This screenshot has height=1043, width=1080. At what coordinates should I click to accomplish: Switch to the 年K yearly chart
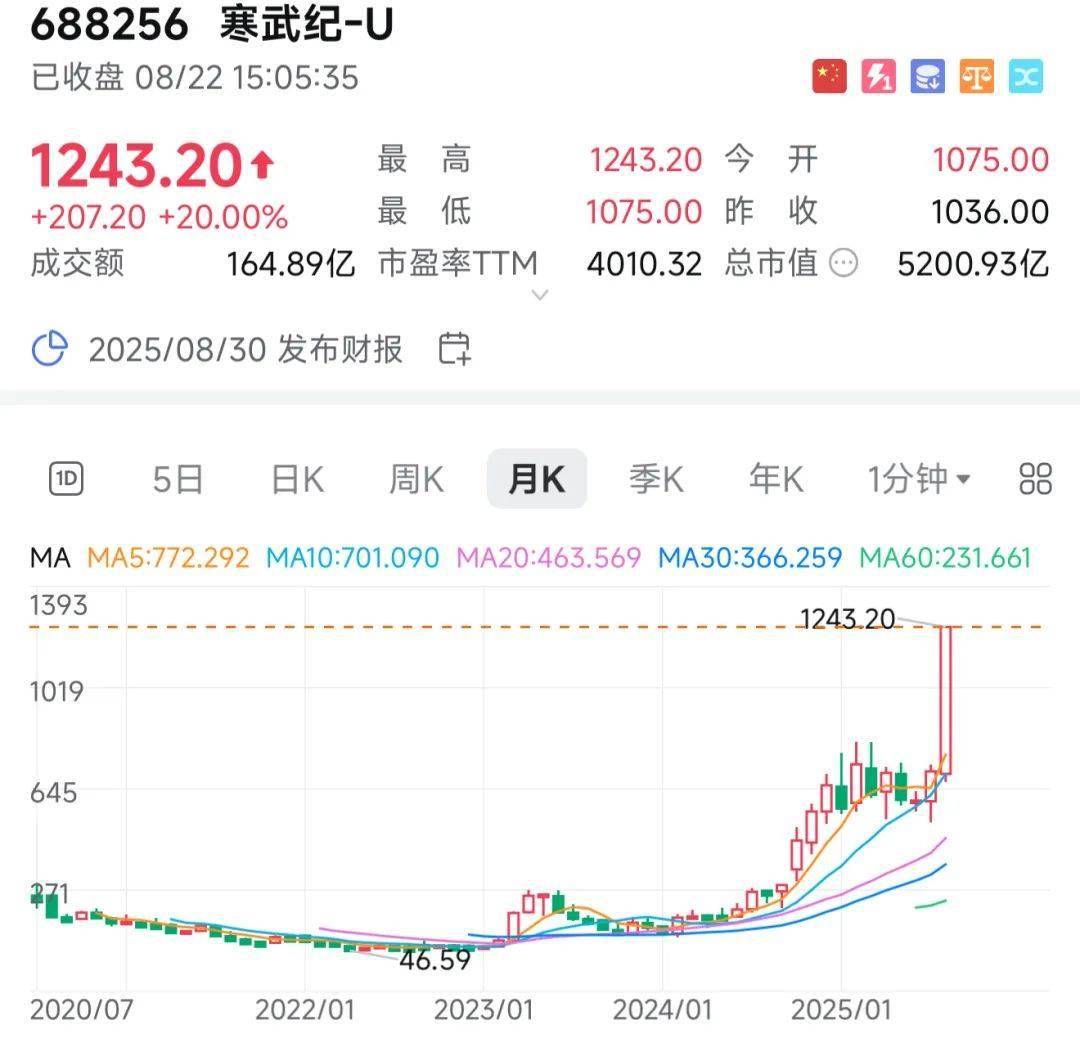776,480
